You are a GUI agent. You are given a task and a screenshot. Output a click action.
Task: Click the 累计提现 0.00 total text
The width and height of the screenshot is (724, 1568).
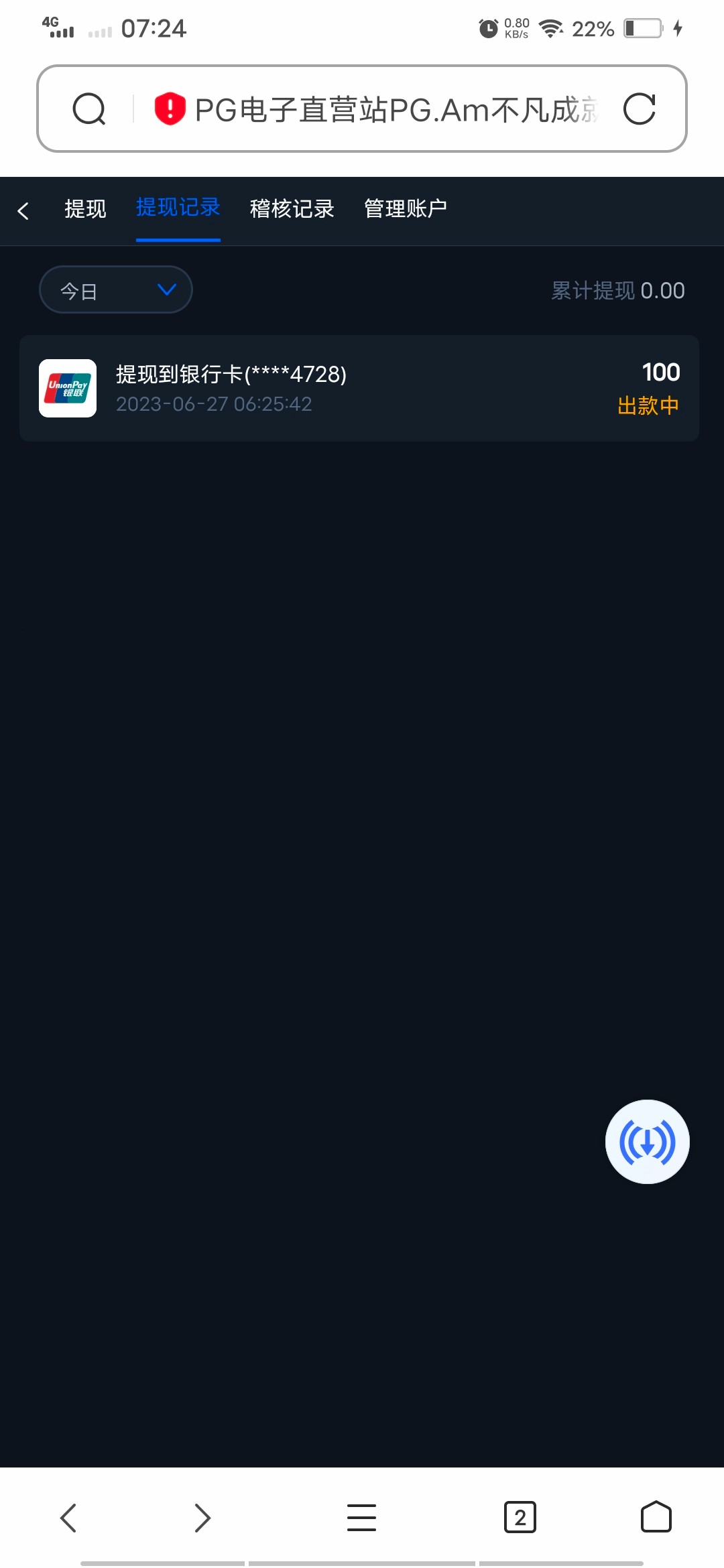(x=617, y=289)
